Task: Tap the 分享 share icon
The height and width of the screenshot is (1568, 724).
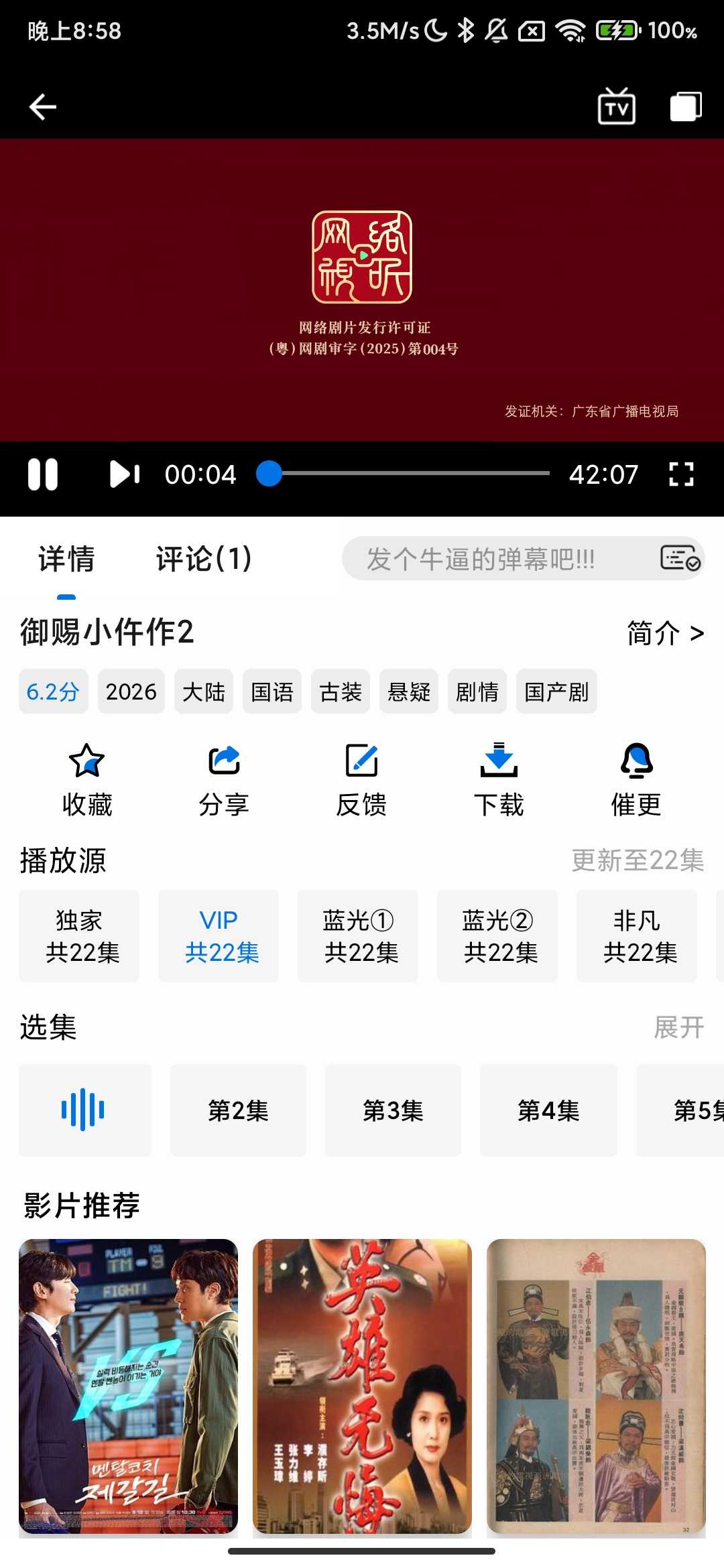Action: point(223,777)
